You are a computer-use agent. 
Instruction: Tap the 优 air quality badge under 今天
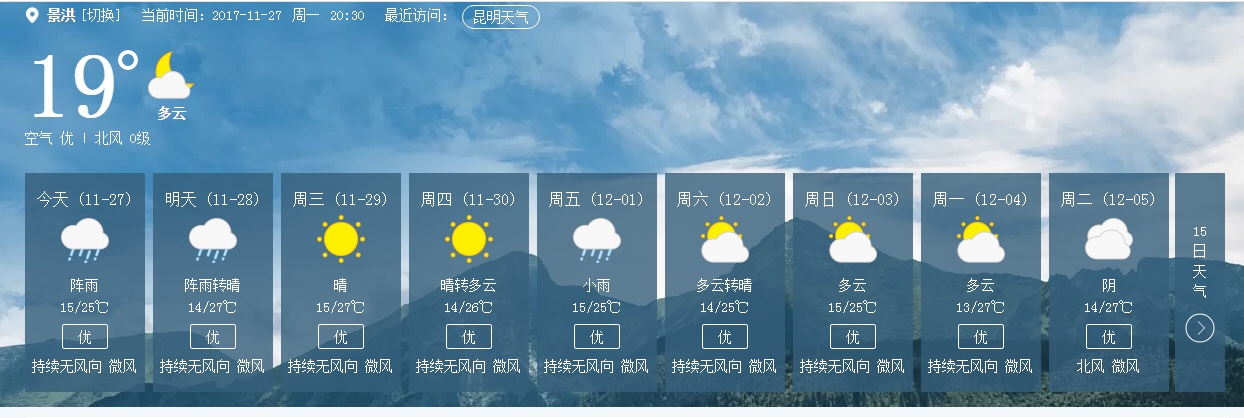pos(85,337)
